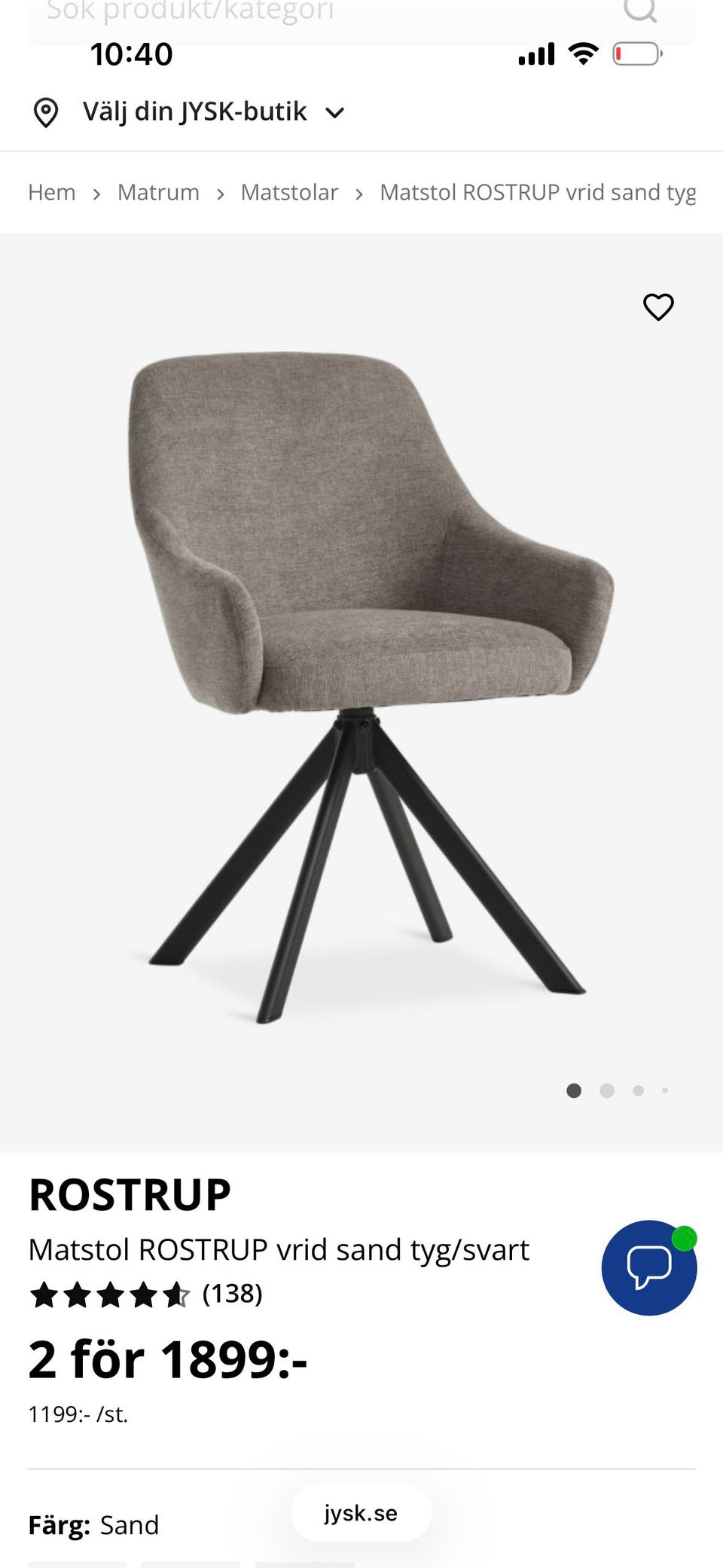Image resolution: width=723 pixels, height=1568 pixels.
Task: Open the Matrum breadcrumb category
Action: point(158,193)
